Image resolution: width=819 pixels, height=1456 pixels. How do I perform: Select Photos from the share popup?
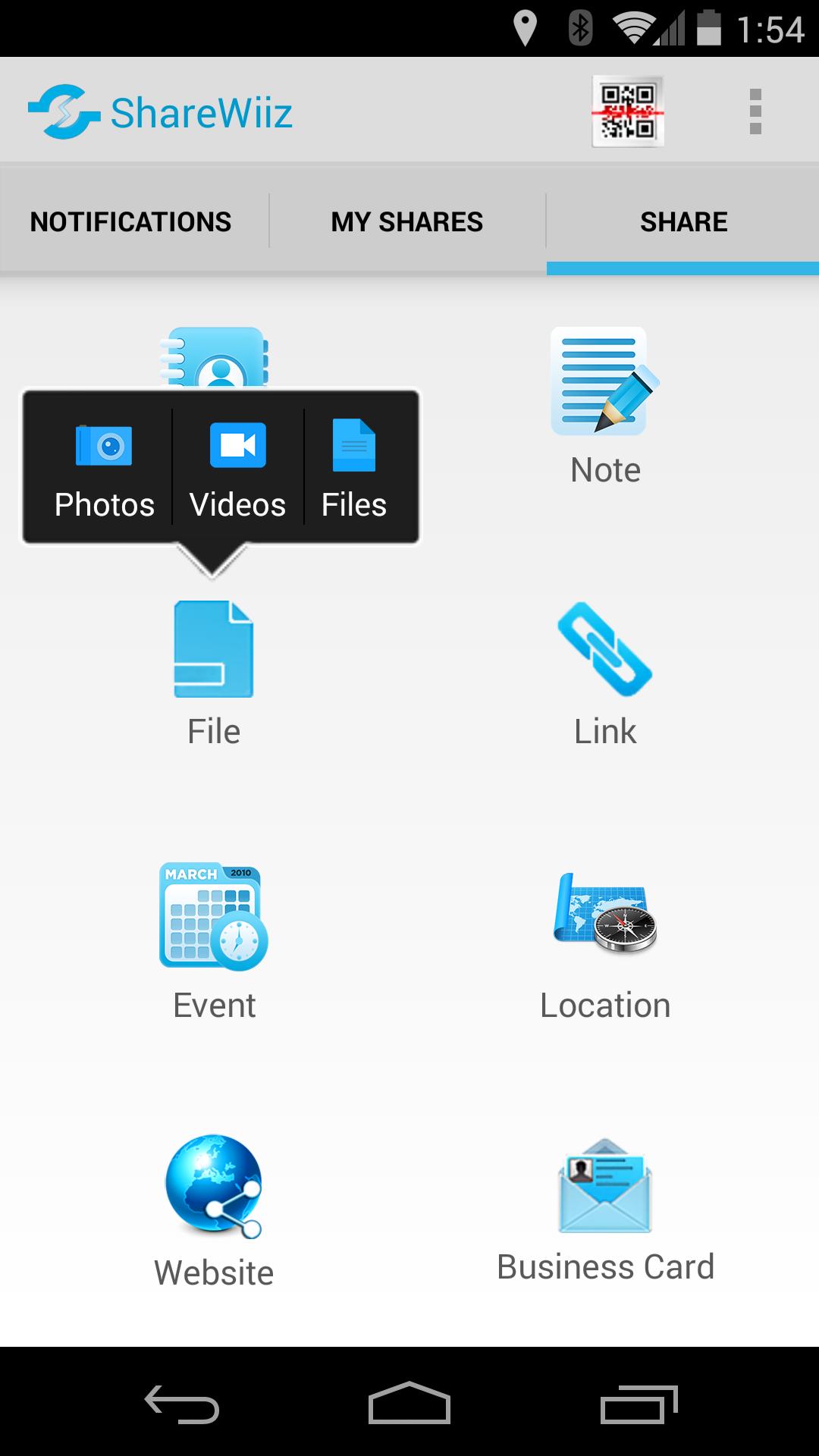click(104, 466)
